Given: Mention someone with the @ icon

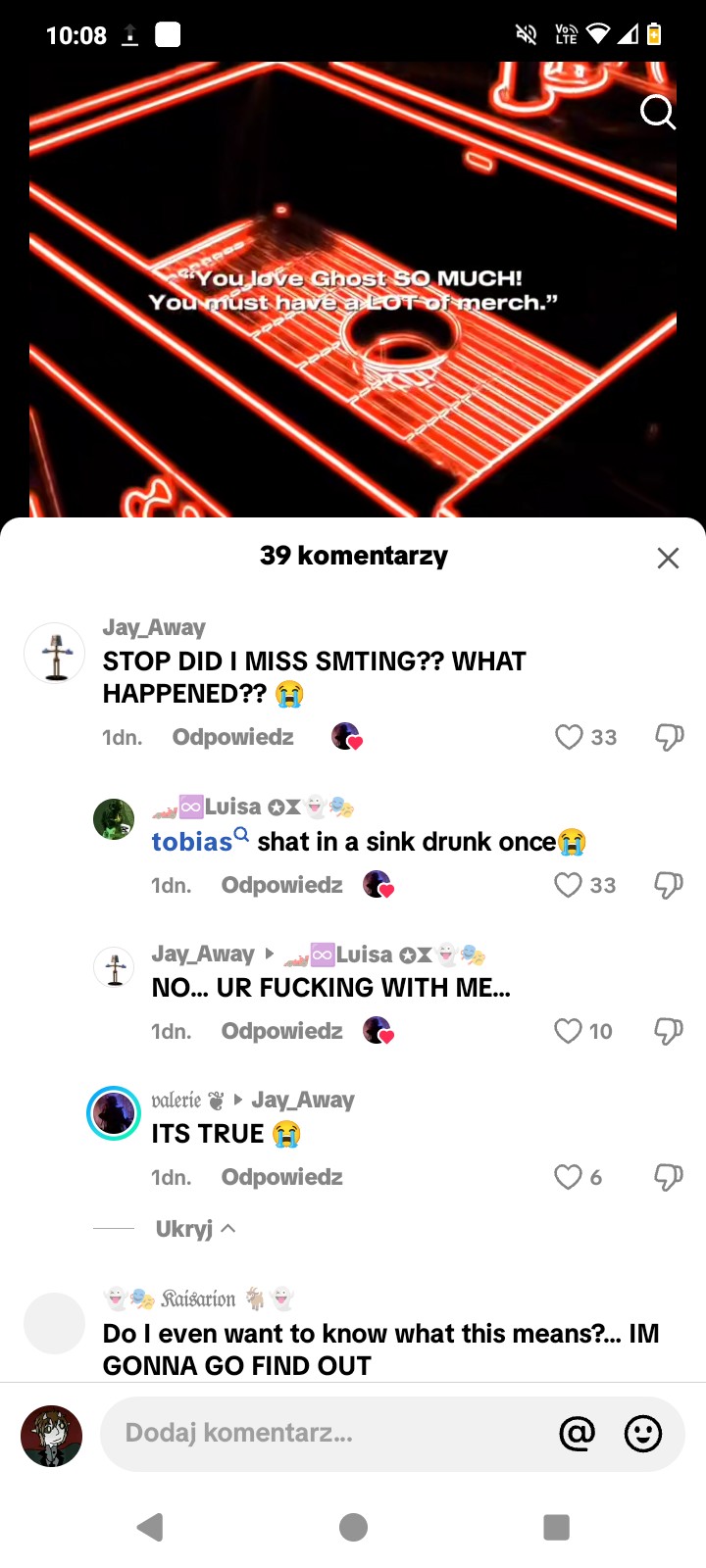Looking at the screenshot, I should [577, 1434].
